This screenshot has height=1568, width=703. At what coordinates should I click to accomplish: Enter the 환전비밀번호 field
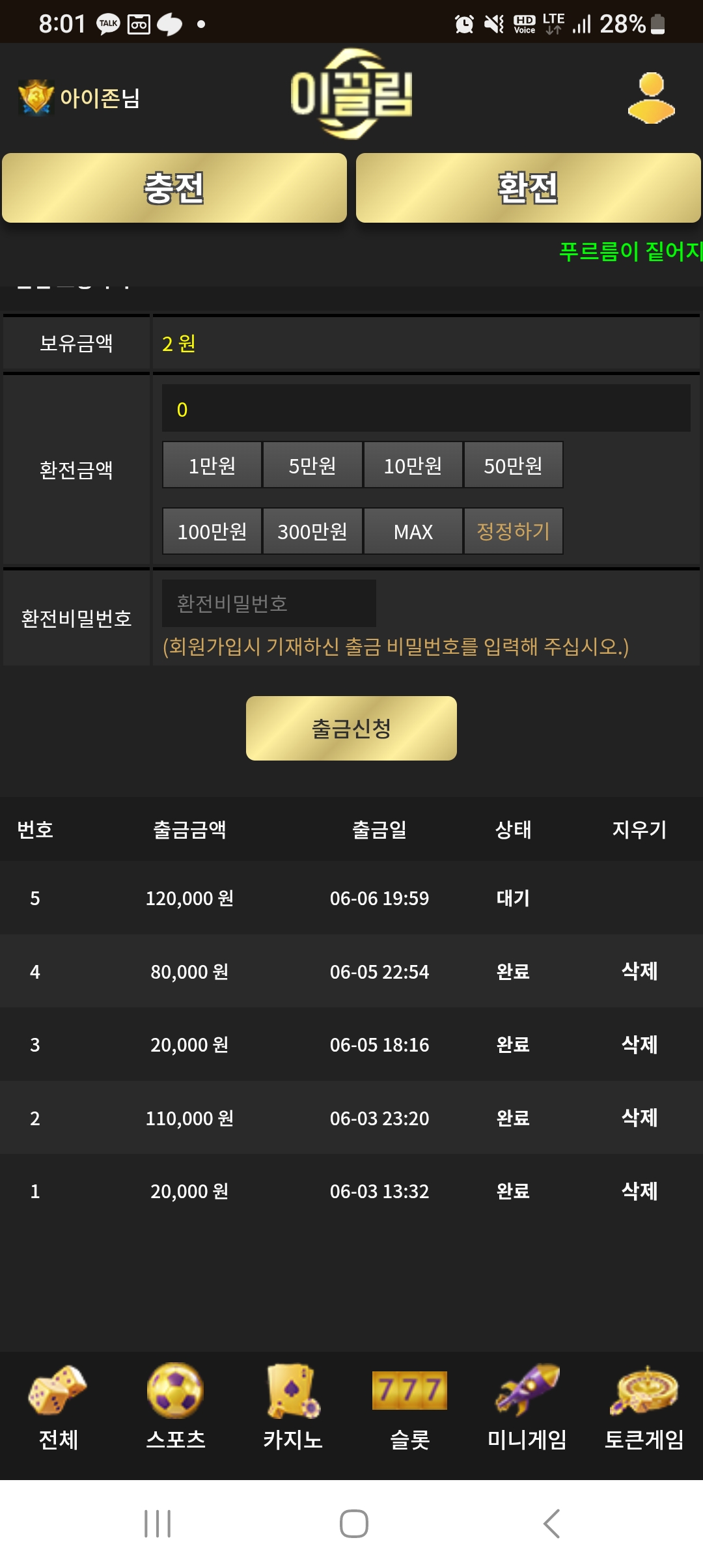click(269, 604)
